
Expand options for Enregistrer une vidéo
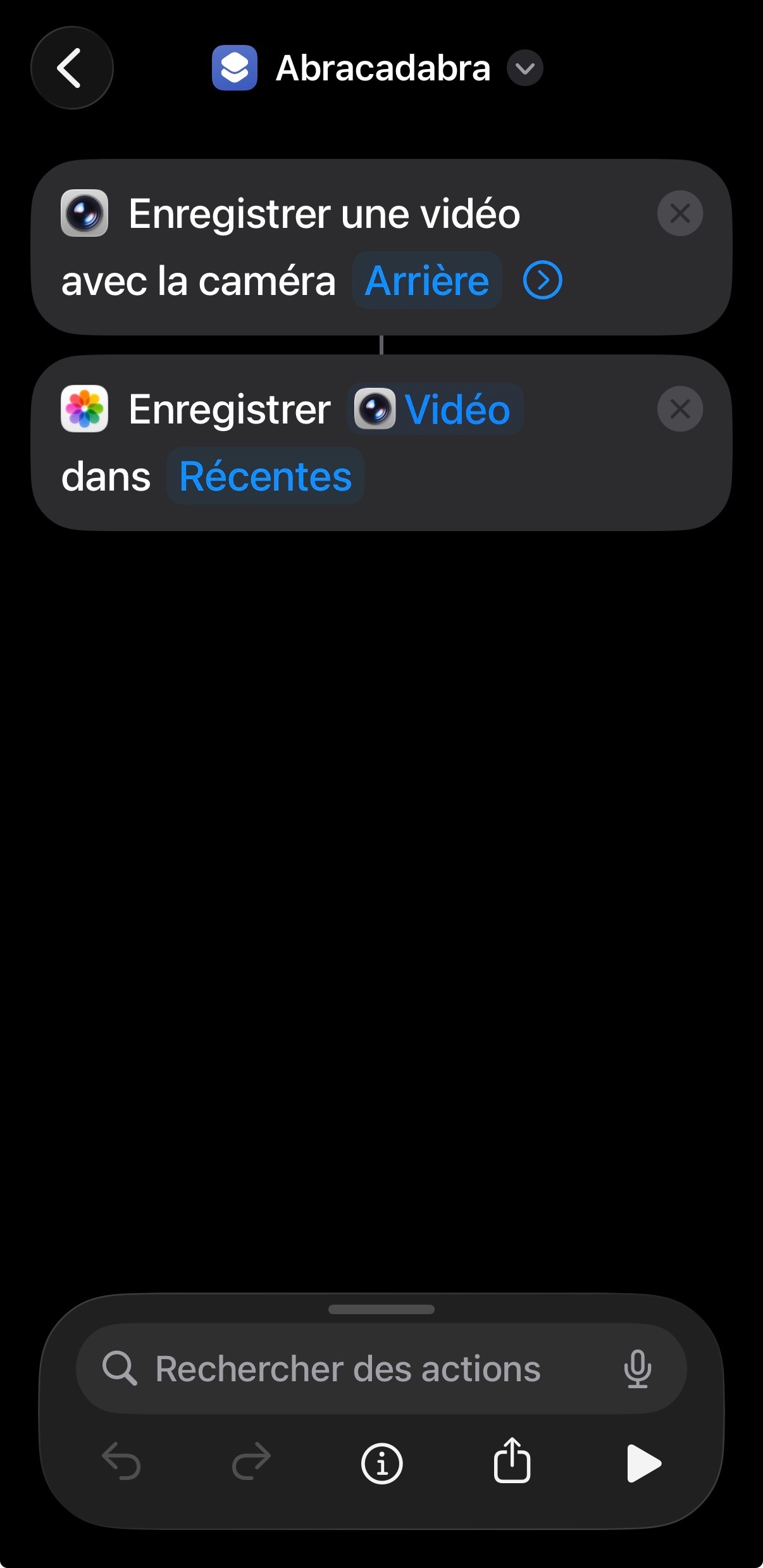(x=542, y=280)
